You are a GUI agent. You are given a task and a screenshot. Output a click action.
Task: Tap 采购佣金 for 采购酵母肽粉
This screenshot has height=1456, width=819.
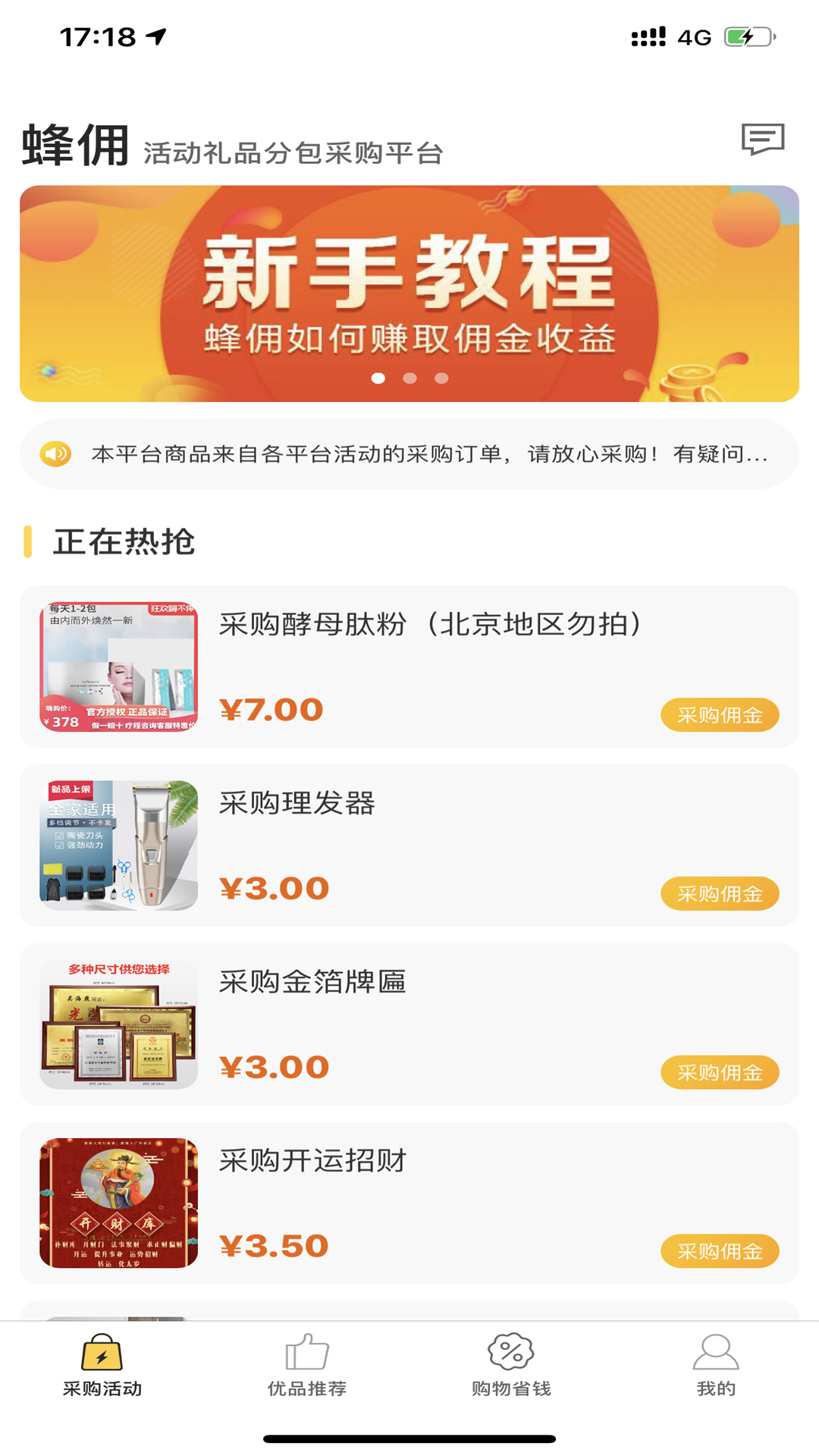(720, 715)
